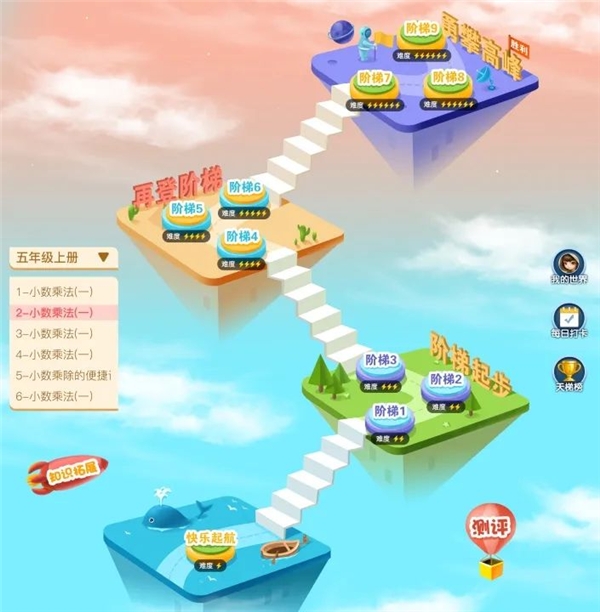Open 每日打卡 daily check-in

click(569, 319)
